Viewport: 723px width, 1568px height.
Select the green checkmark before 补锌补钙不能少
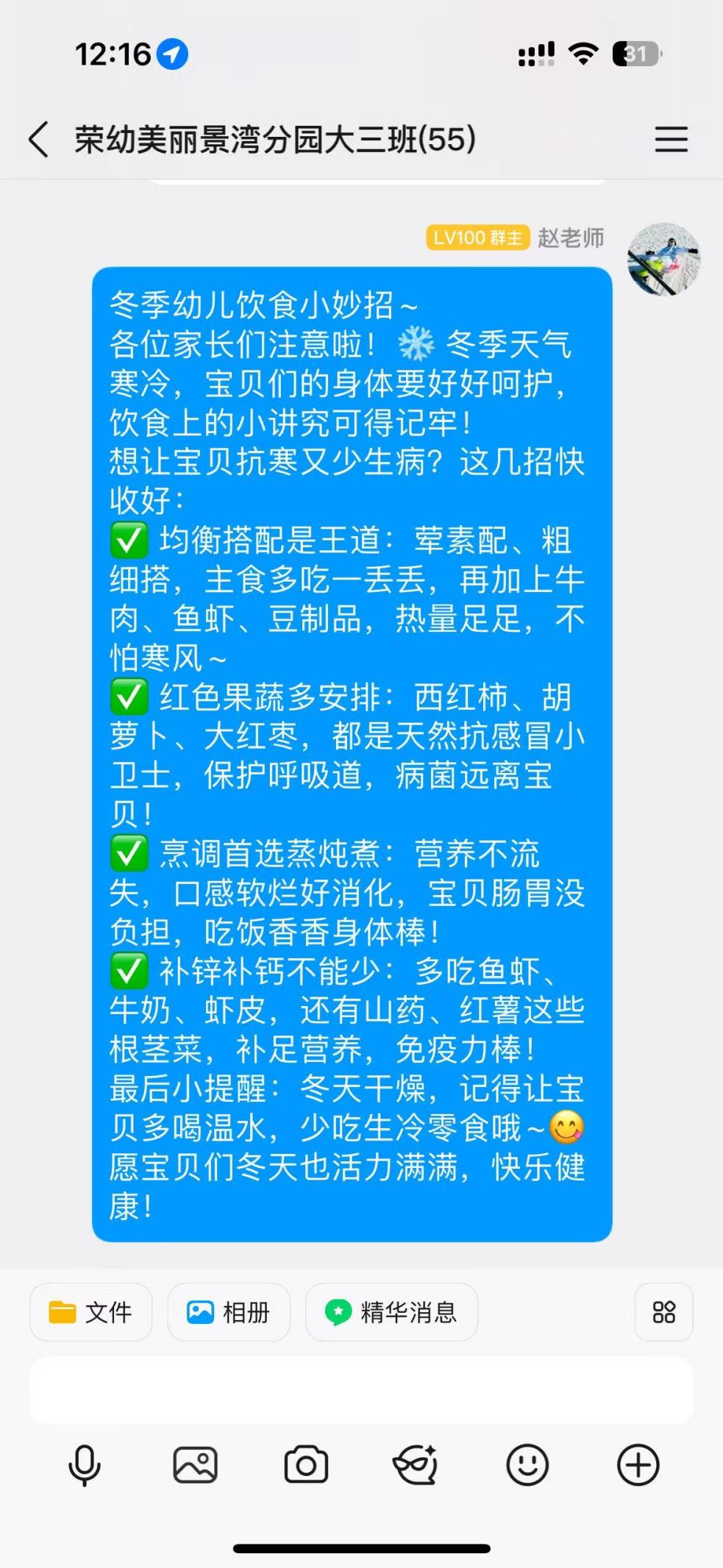tap(130, 970)
